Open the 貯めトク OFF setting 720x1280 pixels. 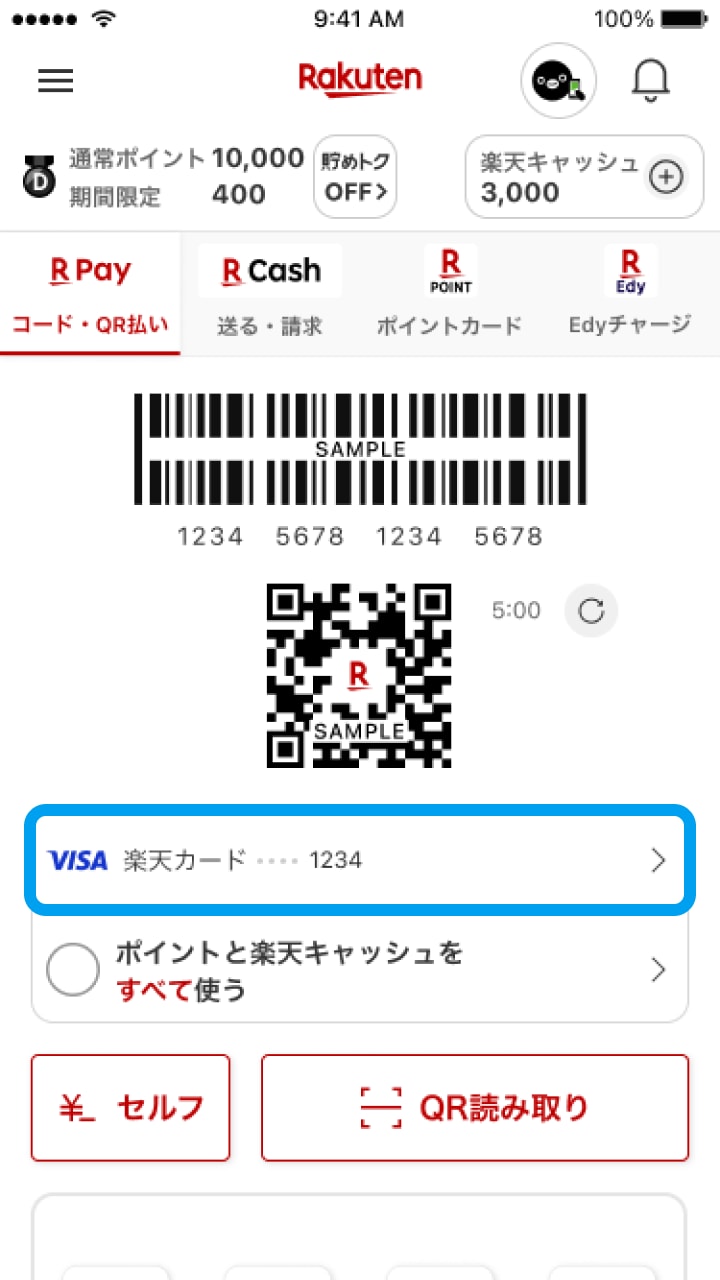(355, 177)
